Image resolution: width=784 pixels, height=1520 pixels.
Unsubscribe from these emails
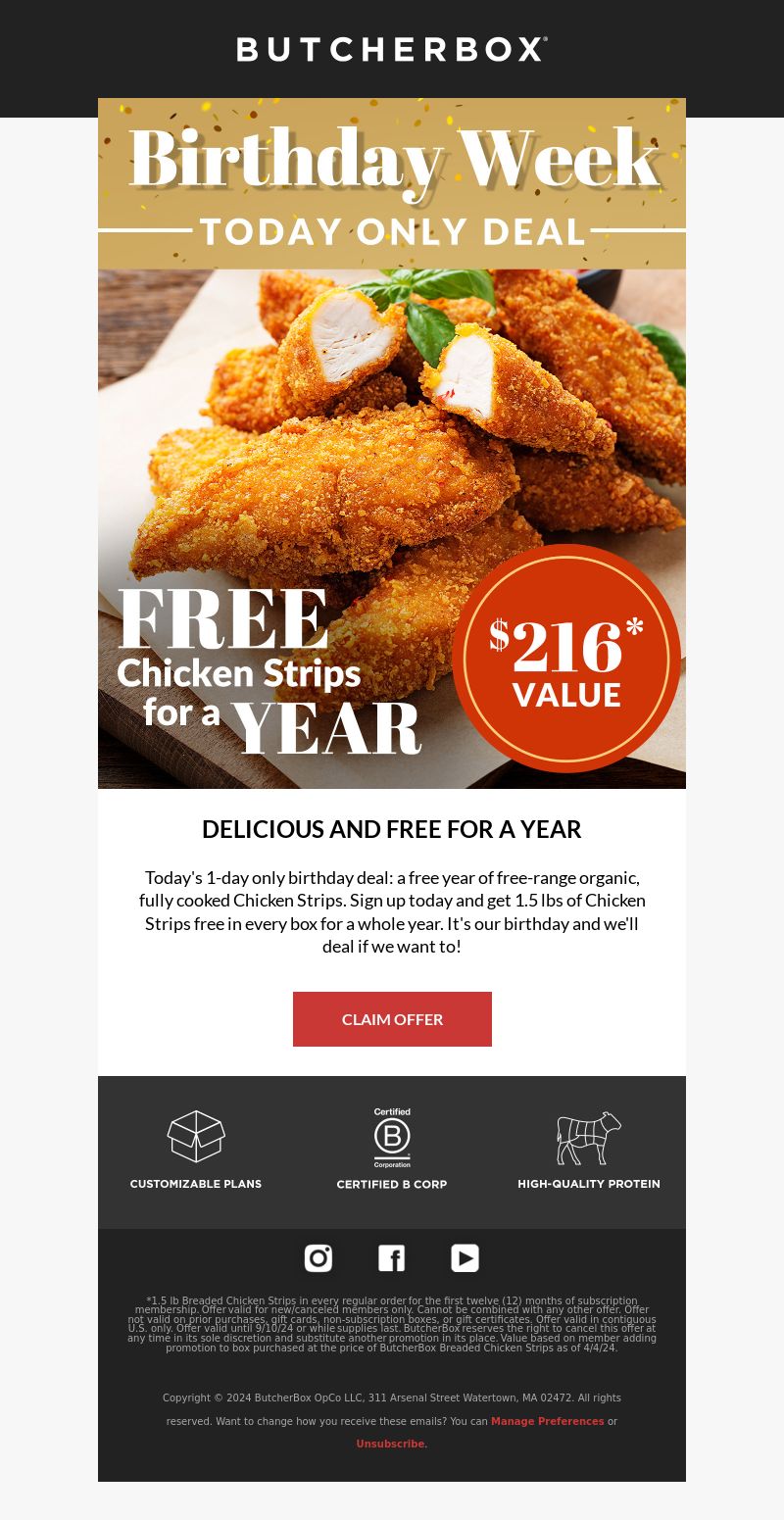pyautogui.click(x=392, y=1444)
